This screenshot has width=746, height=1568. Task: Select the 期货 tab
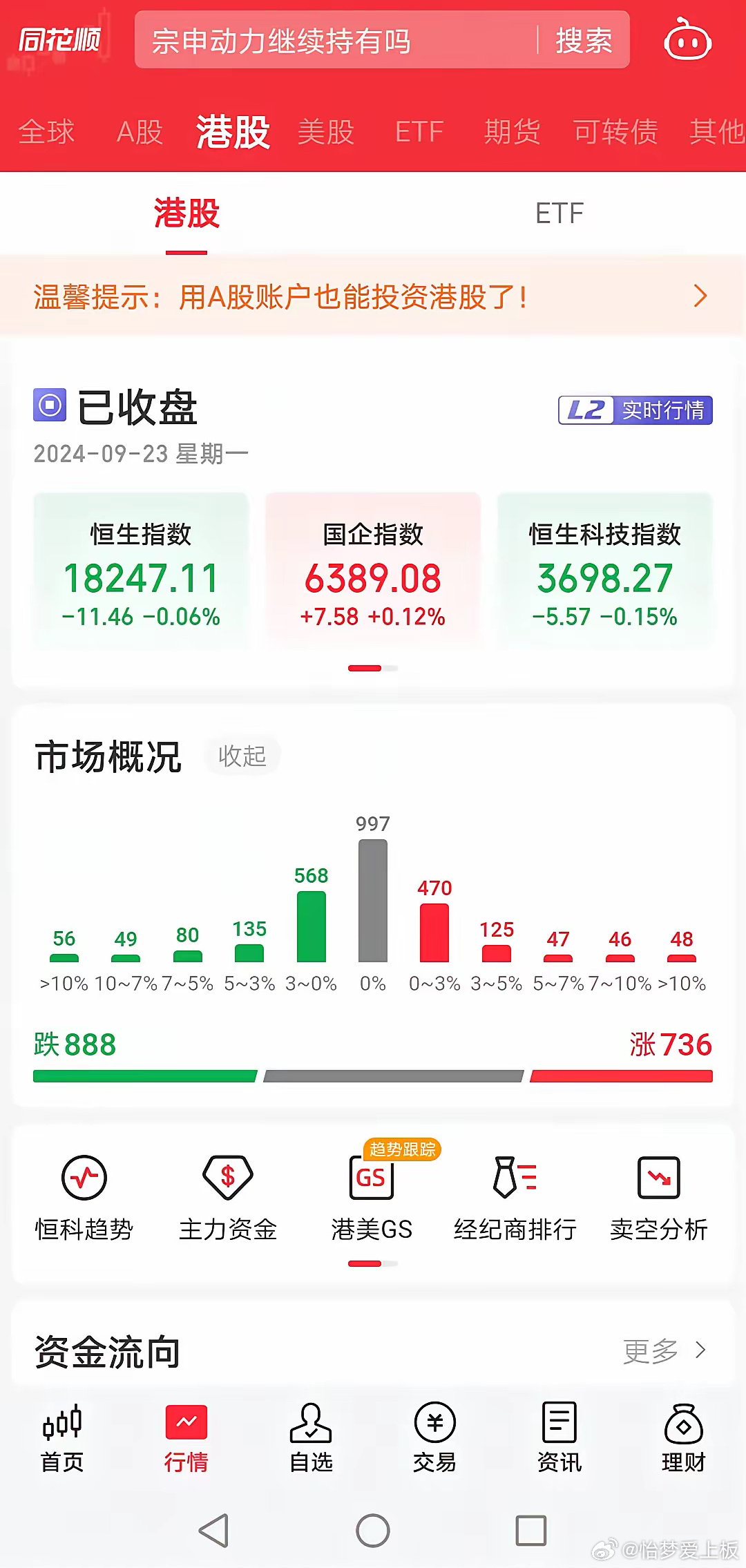[512, 131]
